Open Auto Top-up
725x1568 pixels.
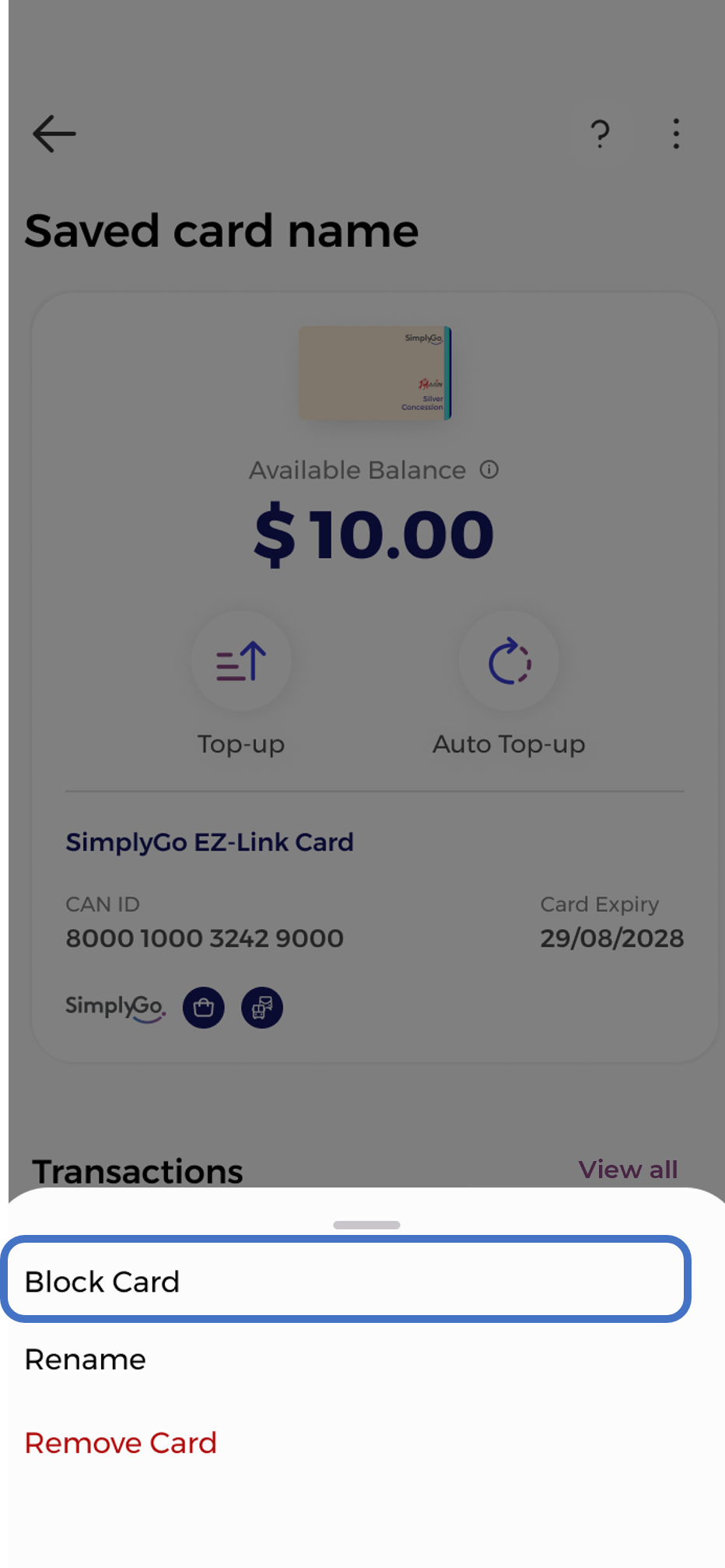click(x=509, y=661)
